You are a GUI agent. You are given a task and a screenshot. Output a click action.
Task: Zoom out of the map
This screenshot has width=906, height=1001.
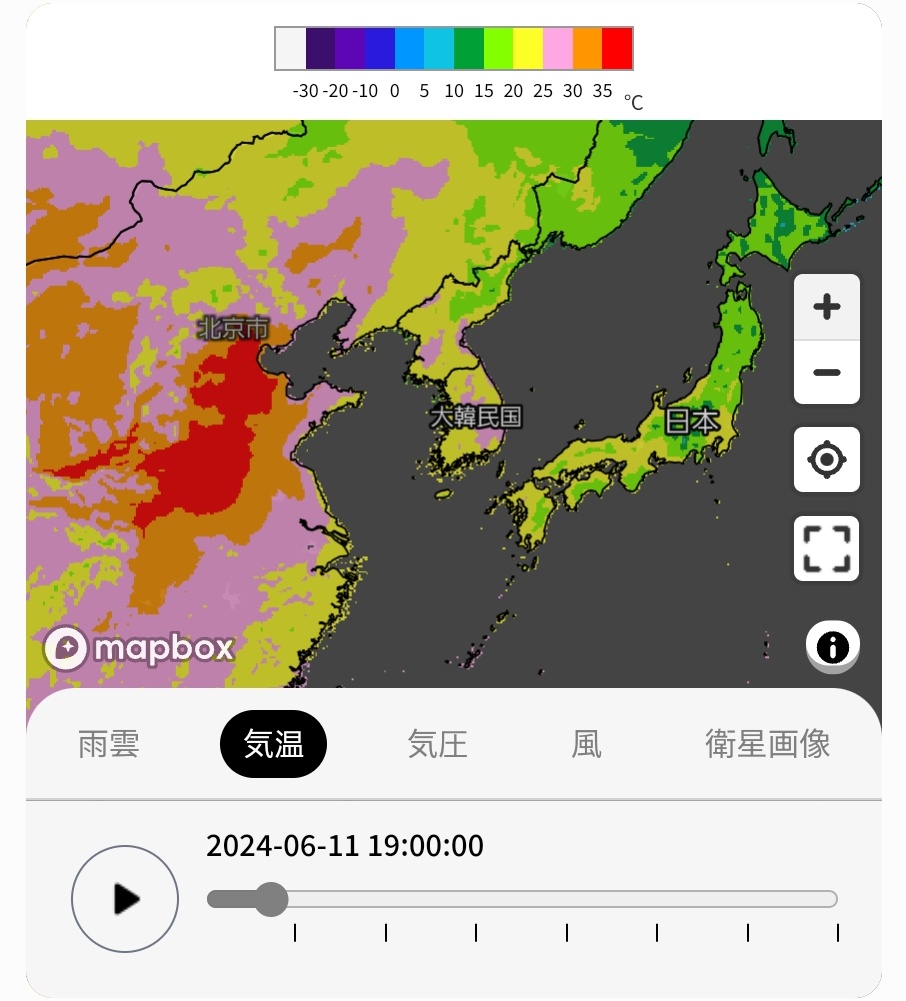pos(826,372)
